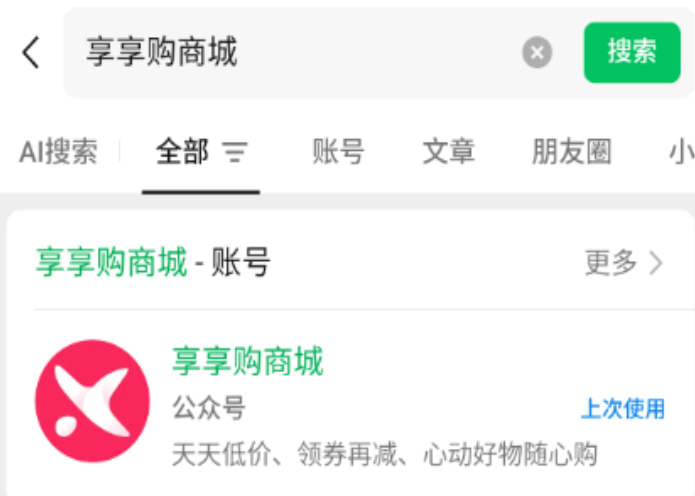Image resolution: width=695 pixels, height=496 pixels.
Task: Switch to the 朋友圈 tab
Action: 571,152
